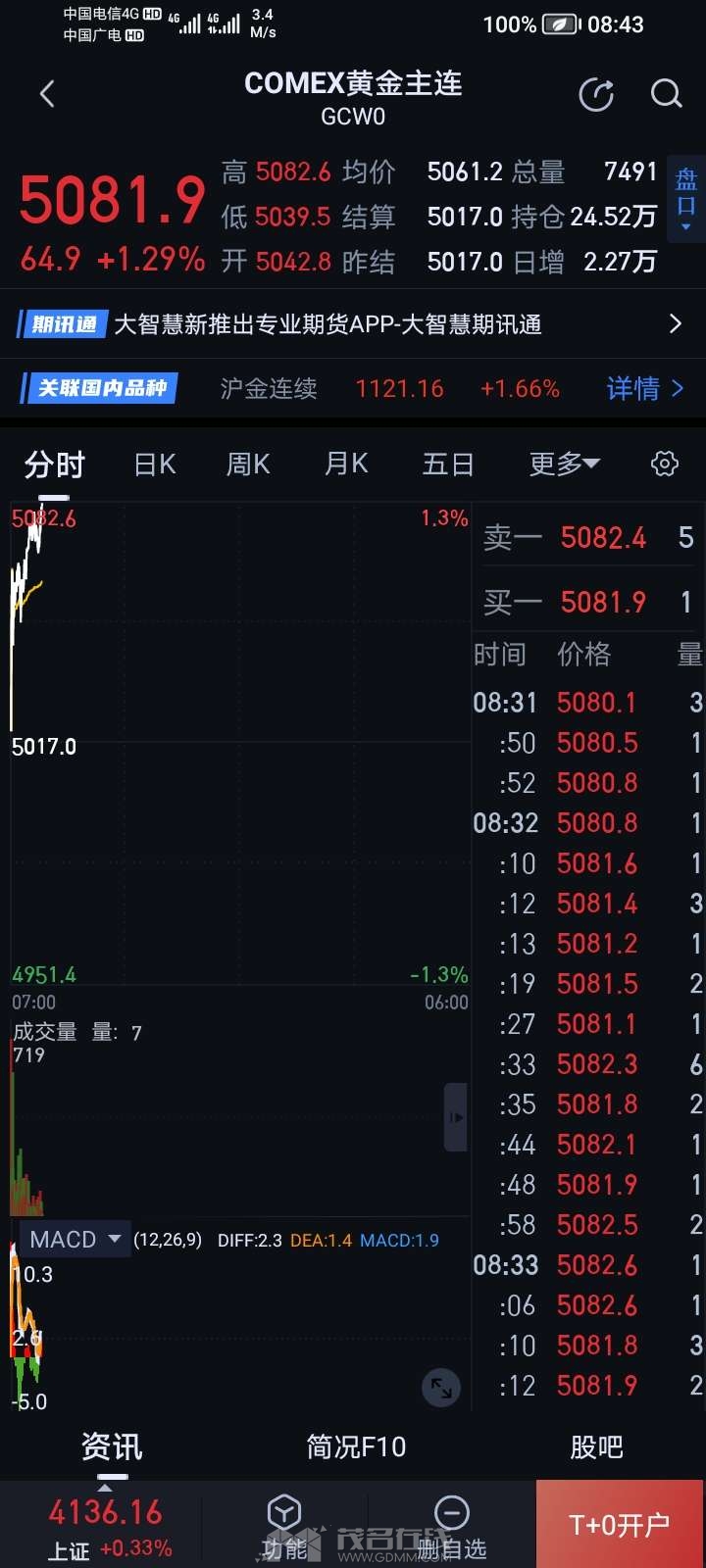
Task: Change the MACD indicator dropdown
Action: coord(76,1240)
